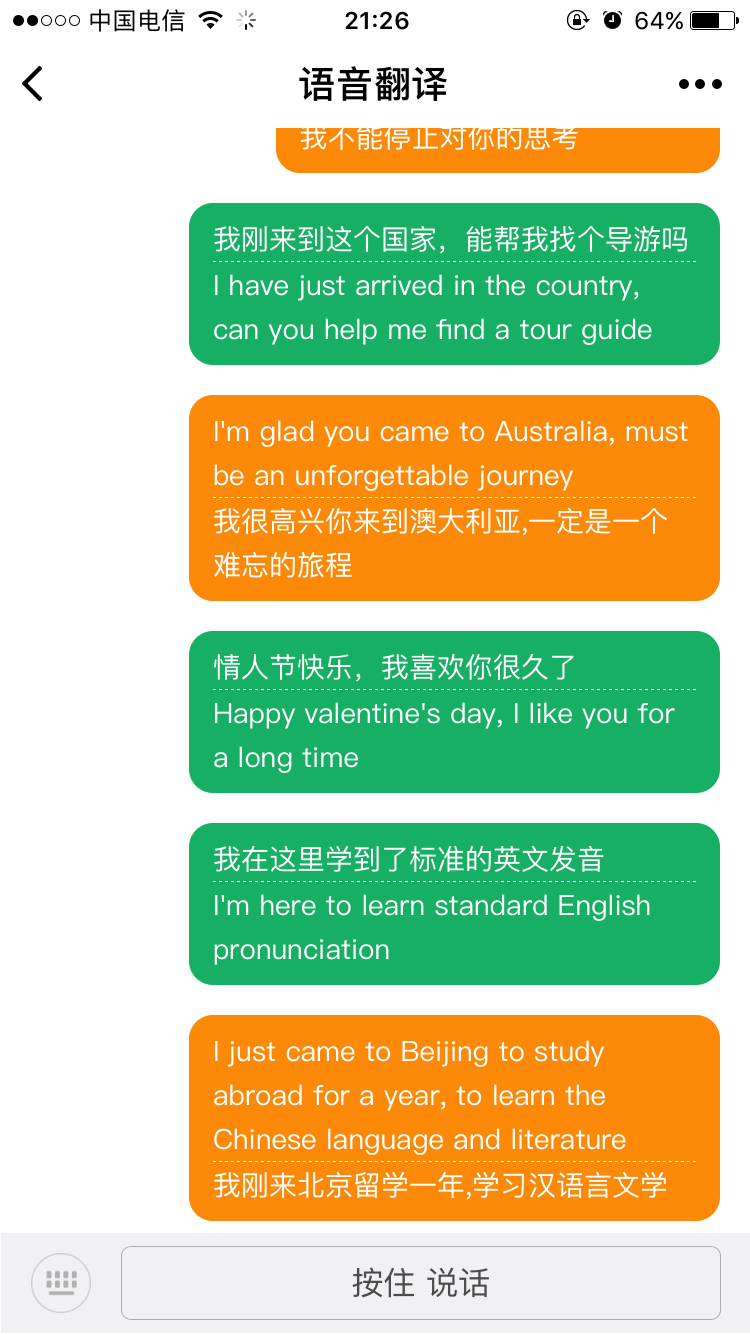This screenshot has height=1334, width=750.
Task: Tap the Beijing study abroad bubble
Action: pos(454,1118)
